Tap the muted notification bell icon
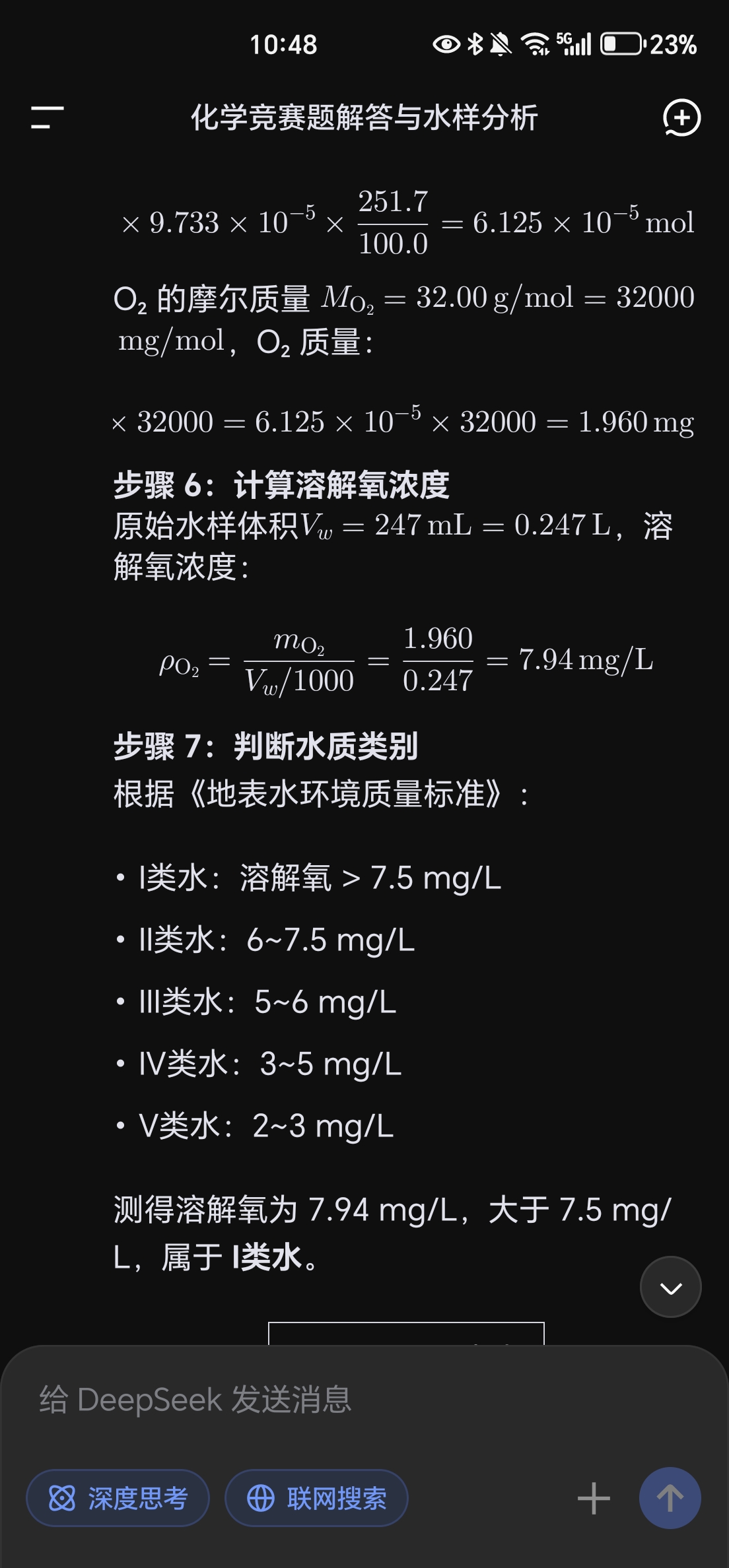The image size is (729, 1568). (502, 45)
